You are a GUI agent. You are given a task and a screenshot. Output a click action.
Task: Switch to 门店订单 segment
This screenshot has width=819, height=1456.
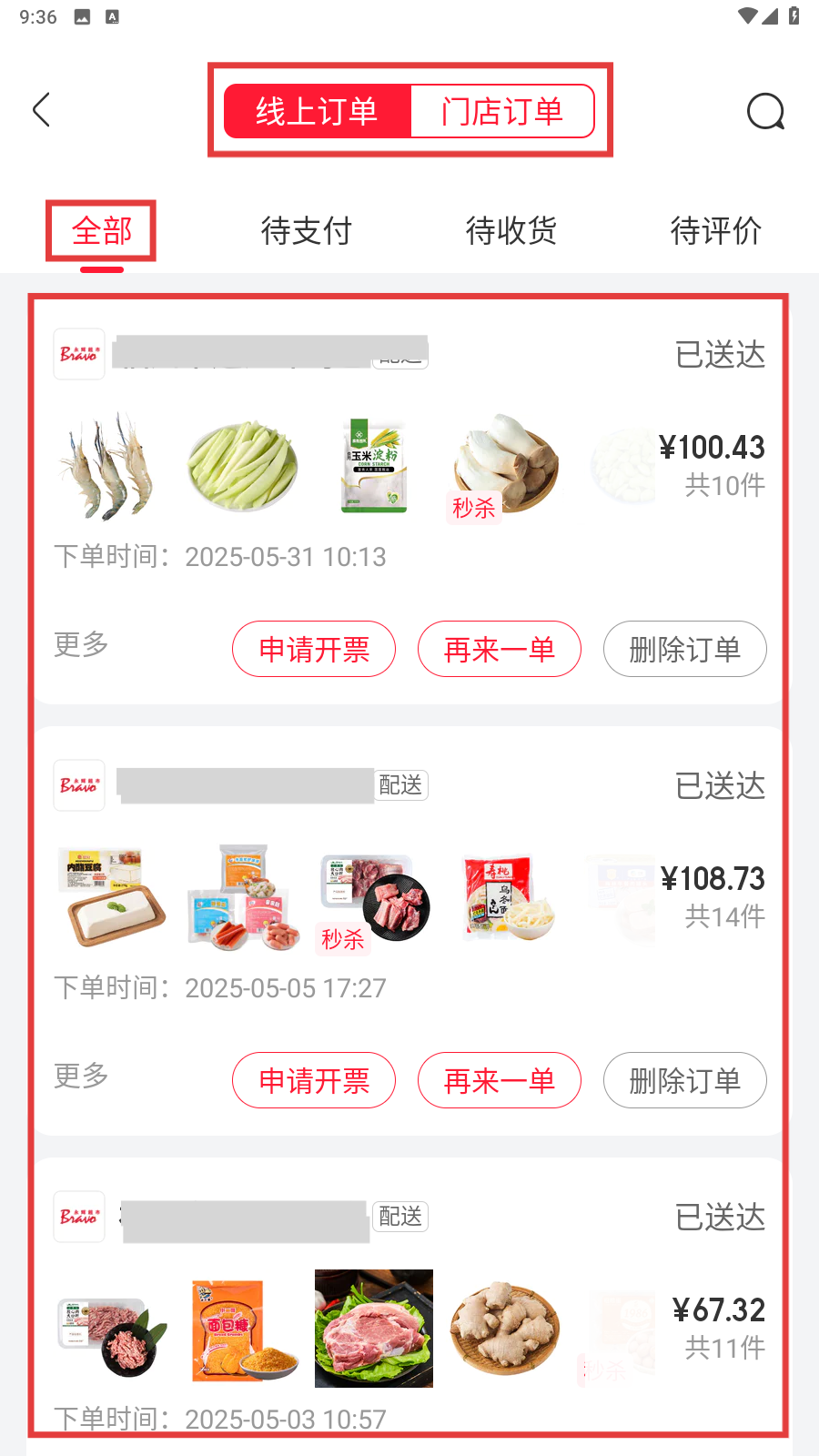tap(502, 112)
